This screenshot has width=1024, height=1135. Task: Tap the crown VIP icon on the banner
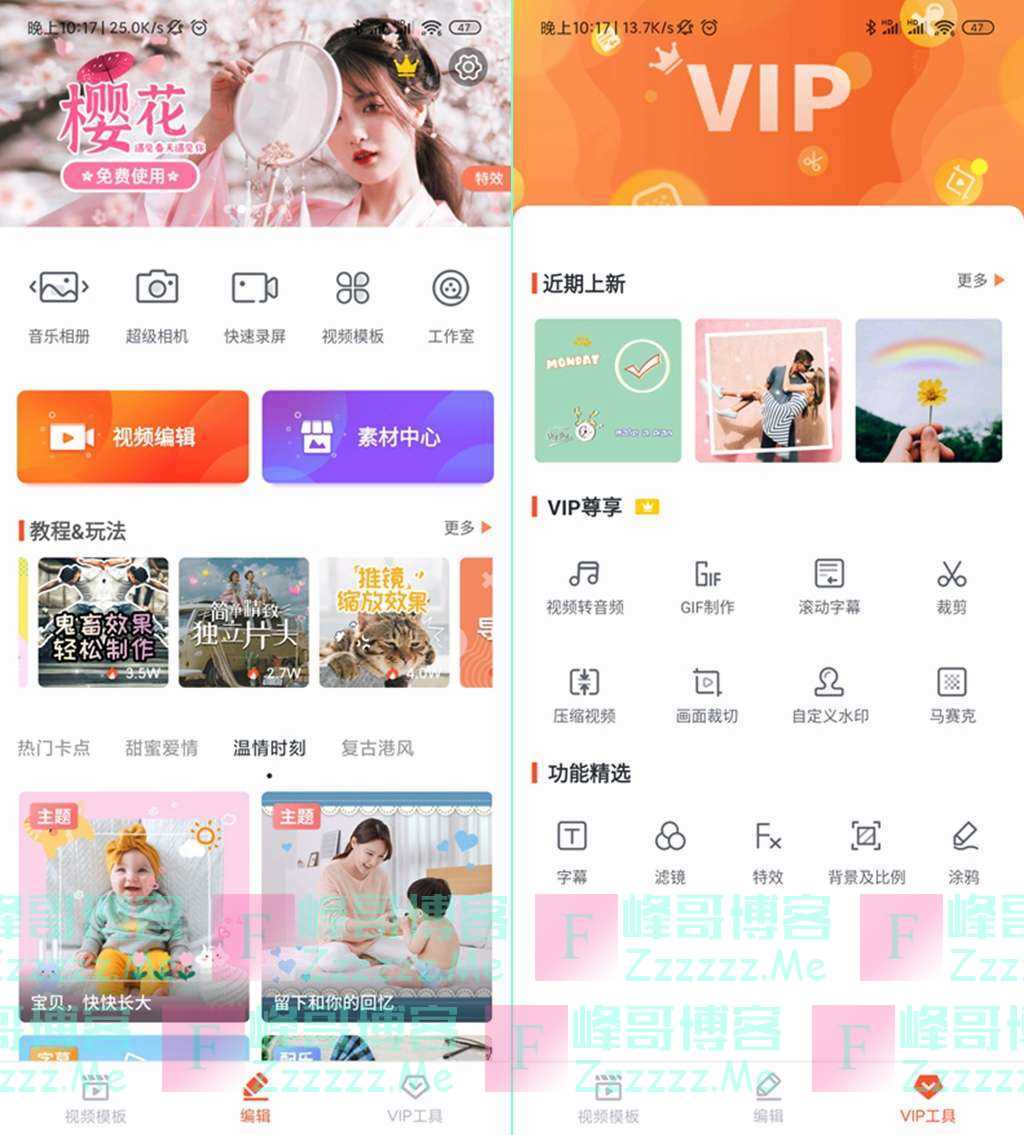pos(405,67)
